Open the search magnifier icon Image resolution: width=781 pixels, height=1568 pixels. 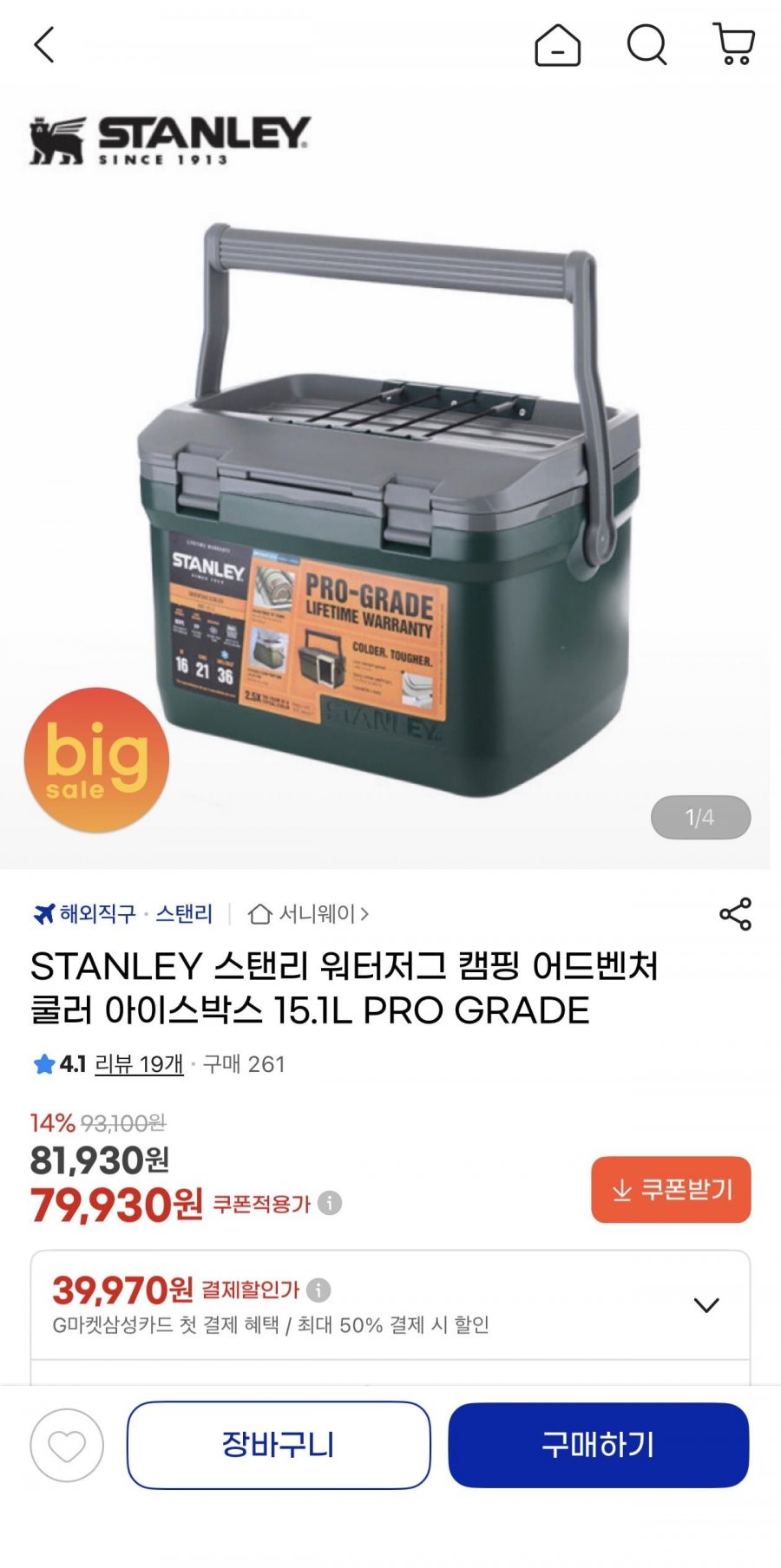(647, 44)
